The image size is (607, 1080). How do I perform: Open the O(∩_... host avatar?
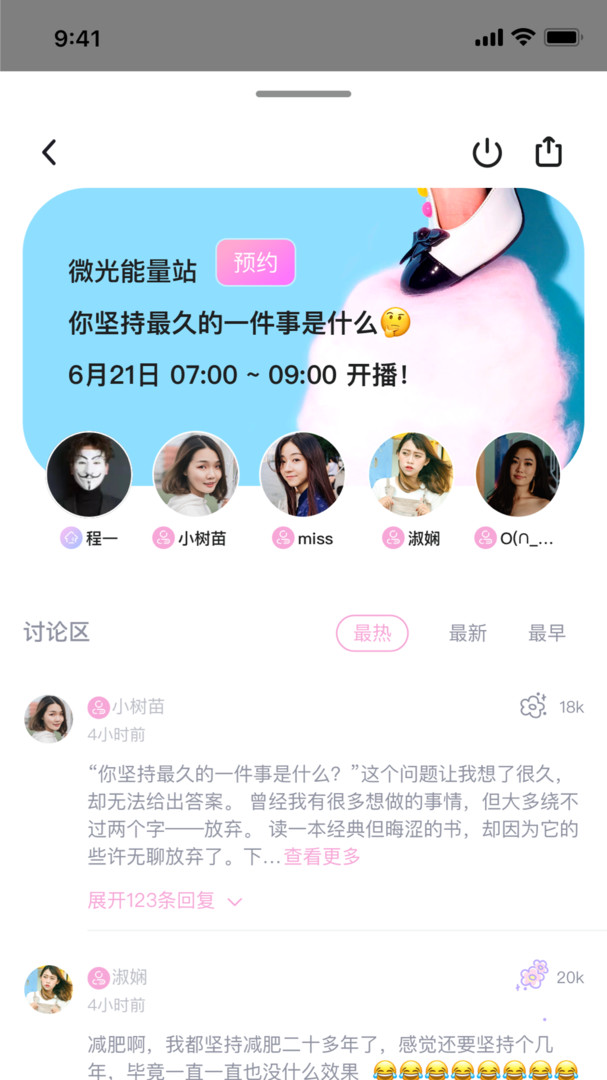point(517,474)
